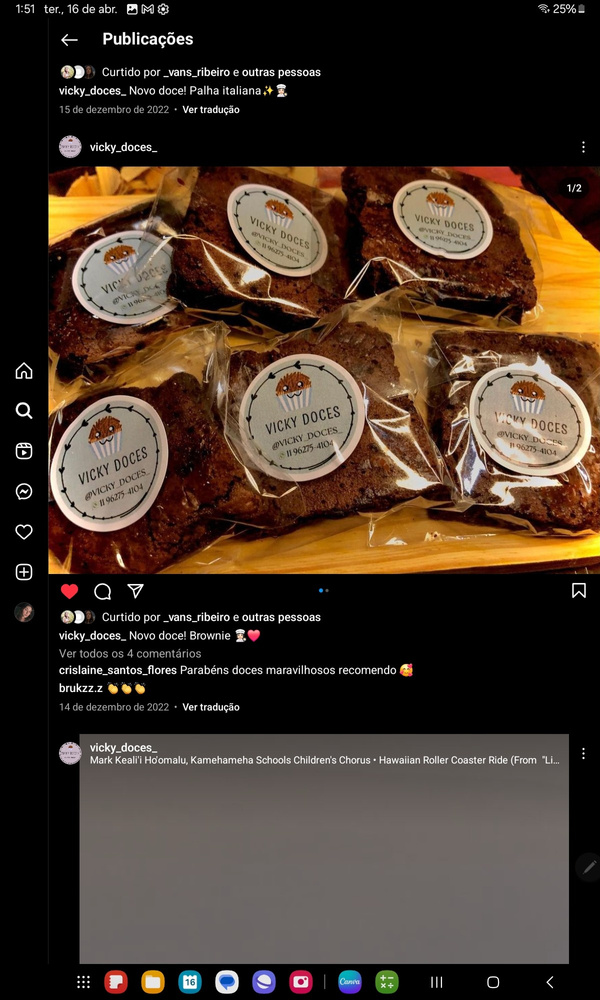Open the search tab
This screenshot has height=1000, width=600.
click(24, 411)
